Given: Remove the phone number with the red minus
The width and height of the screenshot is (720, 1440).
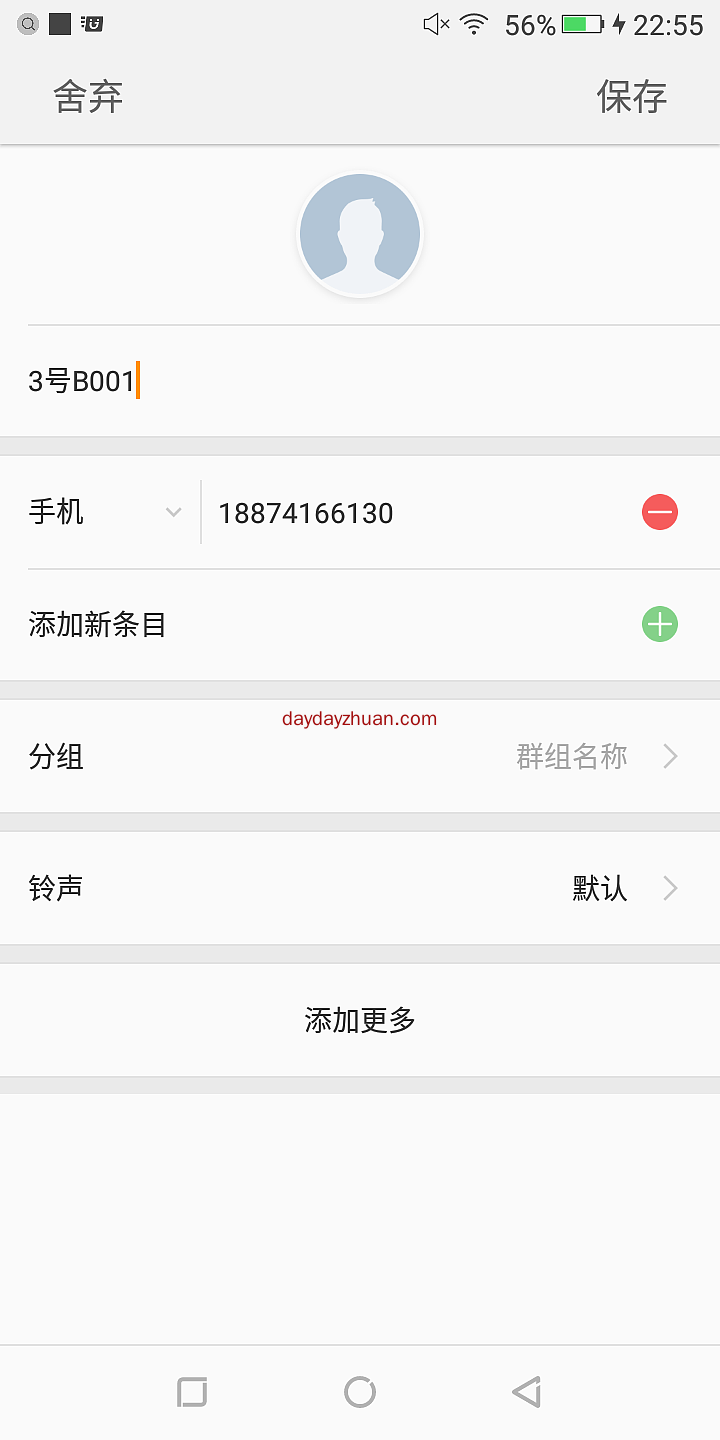Looking at the screenshot, I should pyautogui.click(x=660, y=512).
